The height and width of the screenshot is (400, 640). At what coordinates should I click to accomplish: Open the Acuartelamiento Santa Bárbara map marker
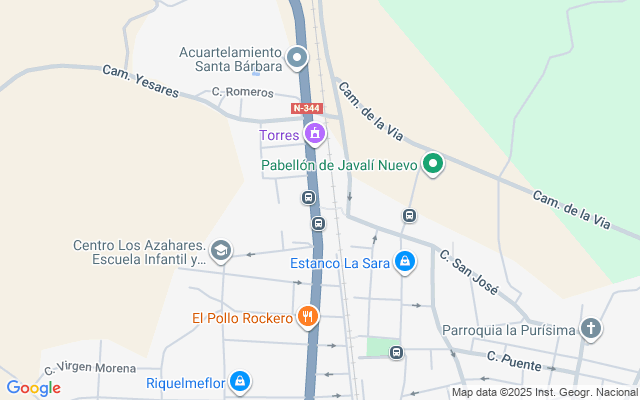click(297, 58)
